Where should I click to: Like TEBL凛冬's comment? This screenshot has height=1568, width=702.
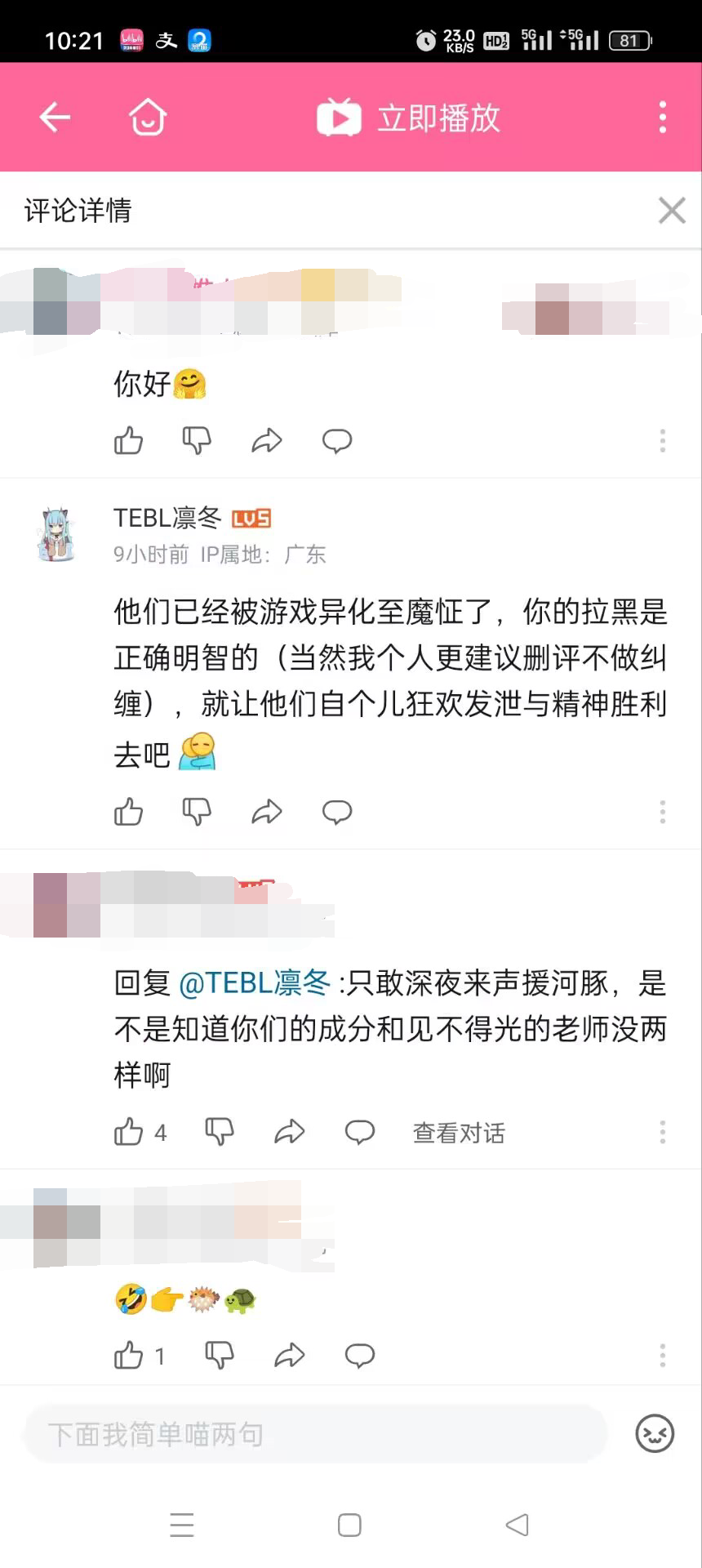129,812
